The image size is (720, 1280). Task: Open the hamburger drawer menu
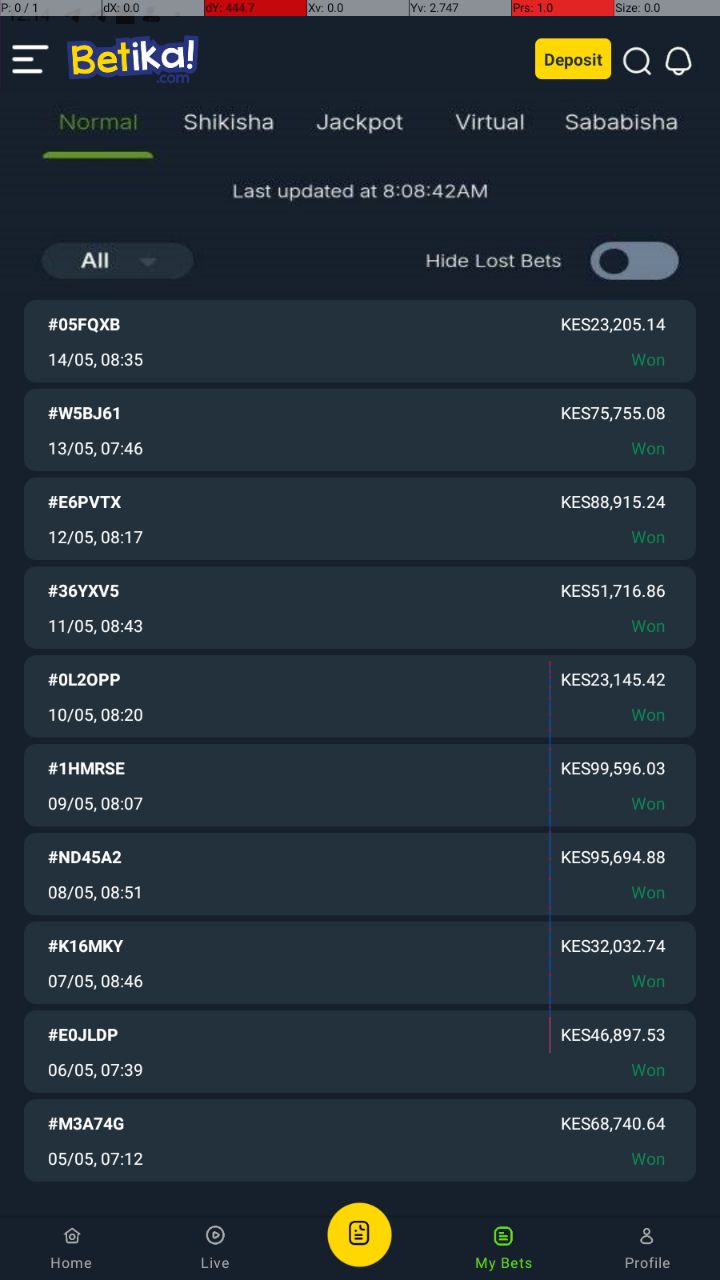pyautogui.click(x=30, y=60)
